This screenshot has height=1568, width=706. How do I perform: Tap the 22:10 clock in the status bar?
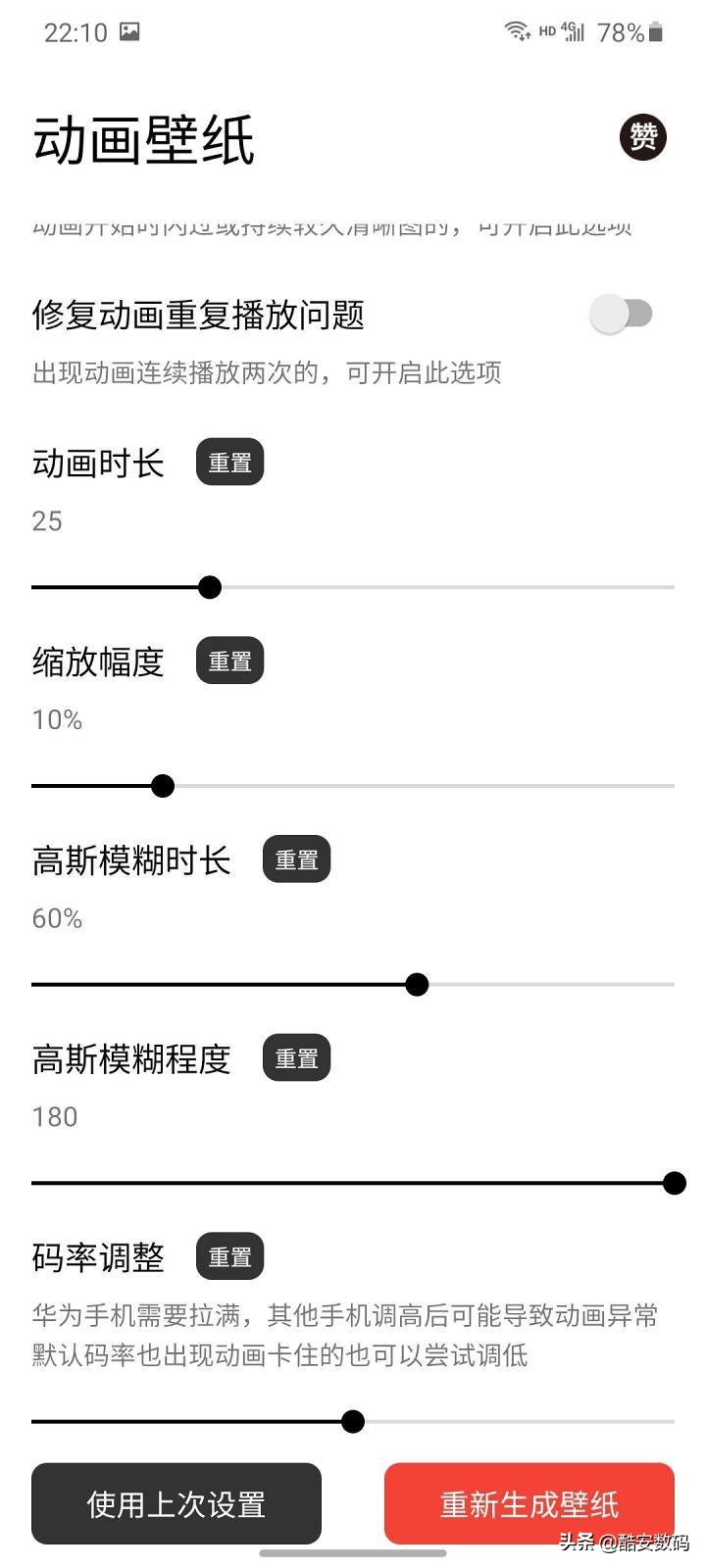coord(74,31)
